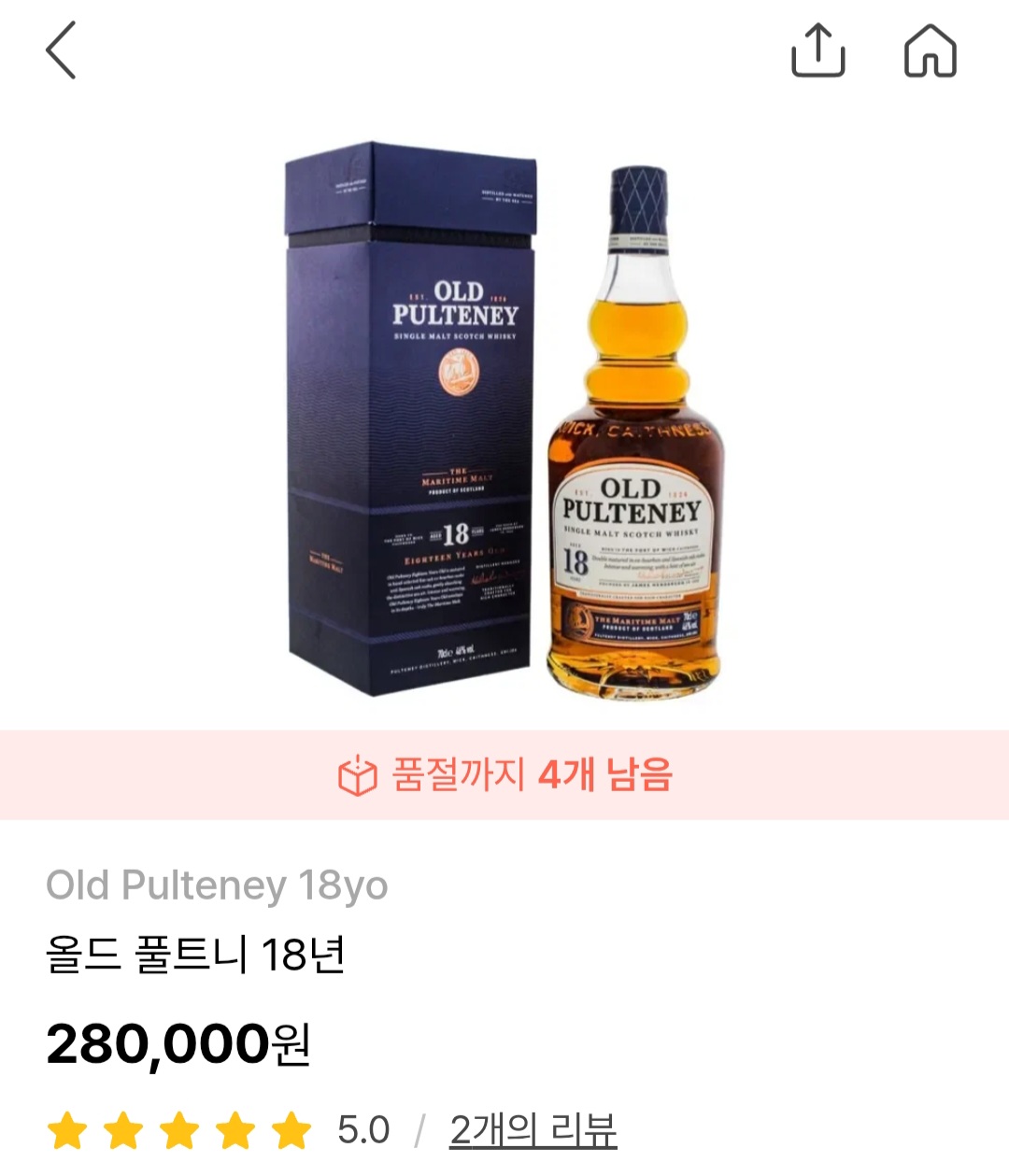
Task: View the Old Pulteney 18 product image
Action: pyautogui.click(x=504, y=420)
